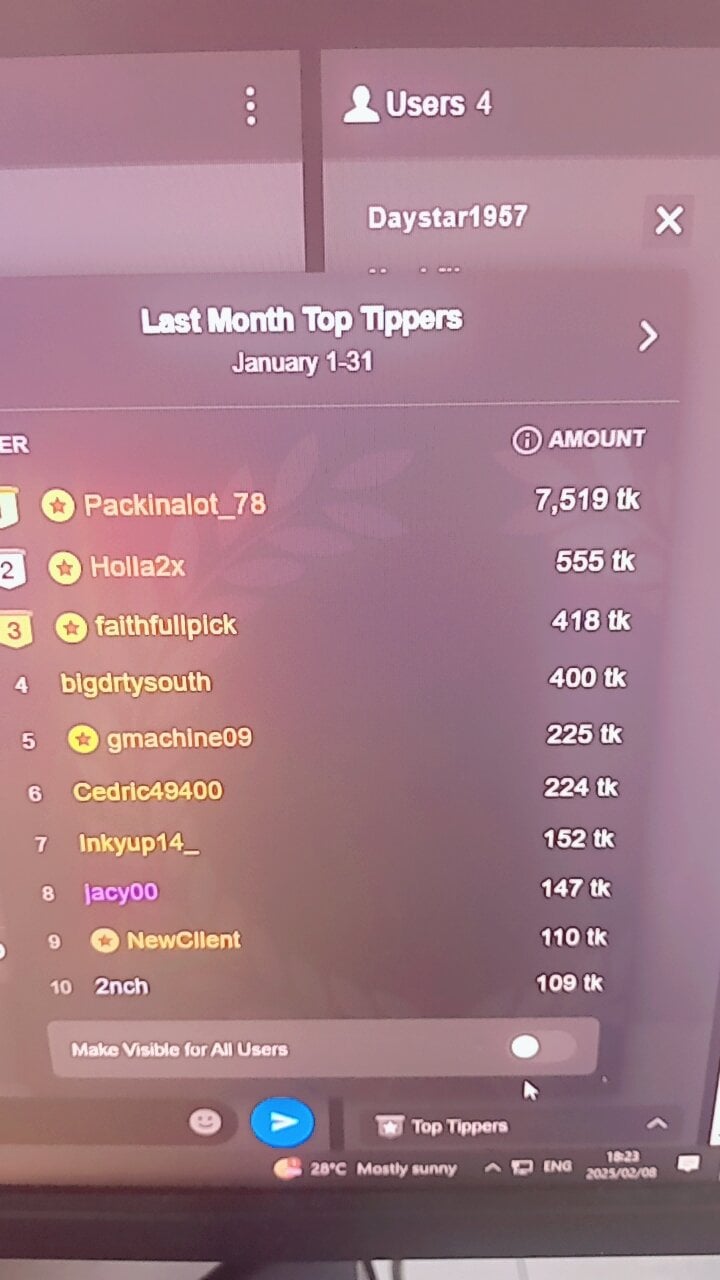Screen dimensions: 720x1280
Task: Close the users panel with X
Action: tap(668, 220)
